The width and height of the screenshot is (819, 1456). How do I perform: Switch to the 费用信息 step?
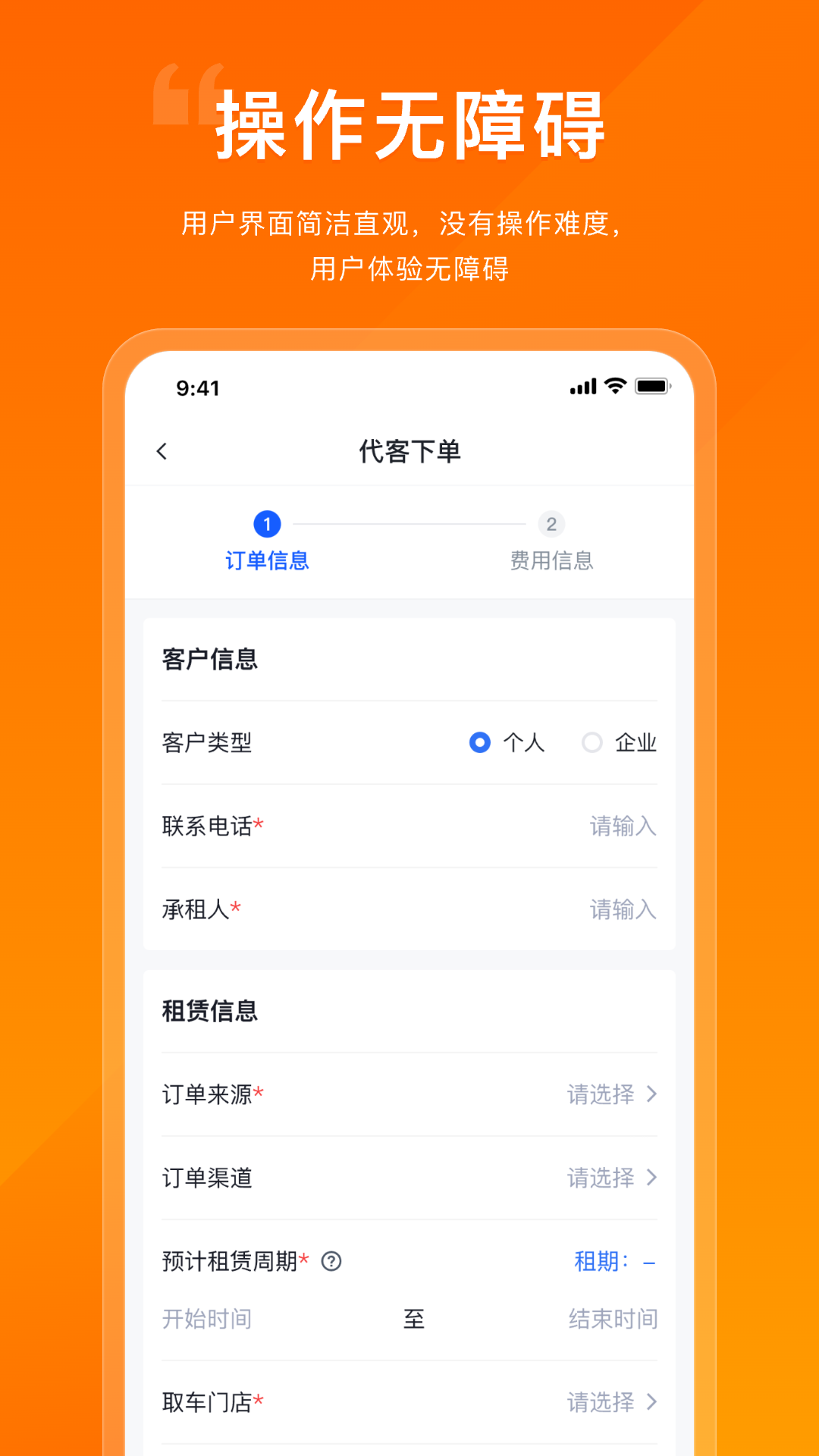coord(551,561)
